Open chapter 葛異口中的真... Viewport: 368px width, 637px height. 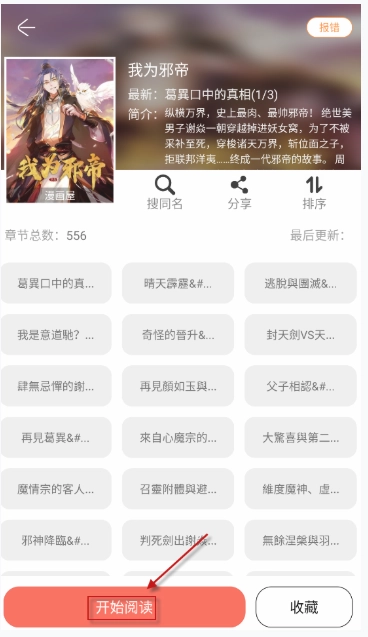56,283
